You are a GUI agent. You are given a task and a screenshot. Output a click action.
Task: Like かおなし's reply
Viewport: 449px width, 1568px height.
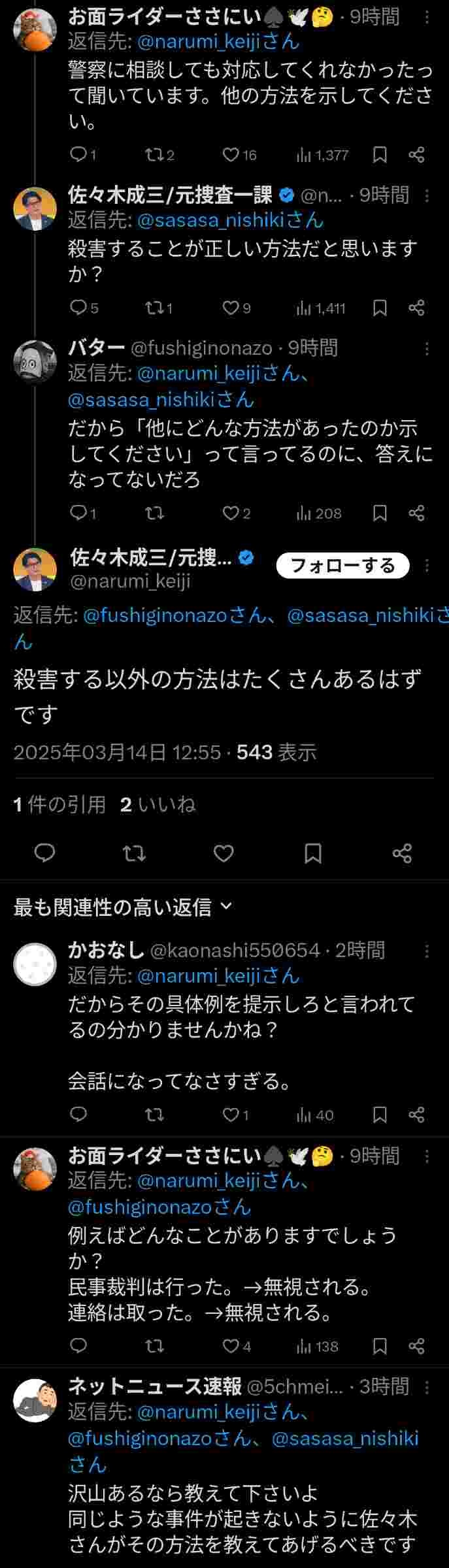click(x=231, y=1115)
